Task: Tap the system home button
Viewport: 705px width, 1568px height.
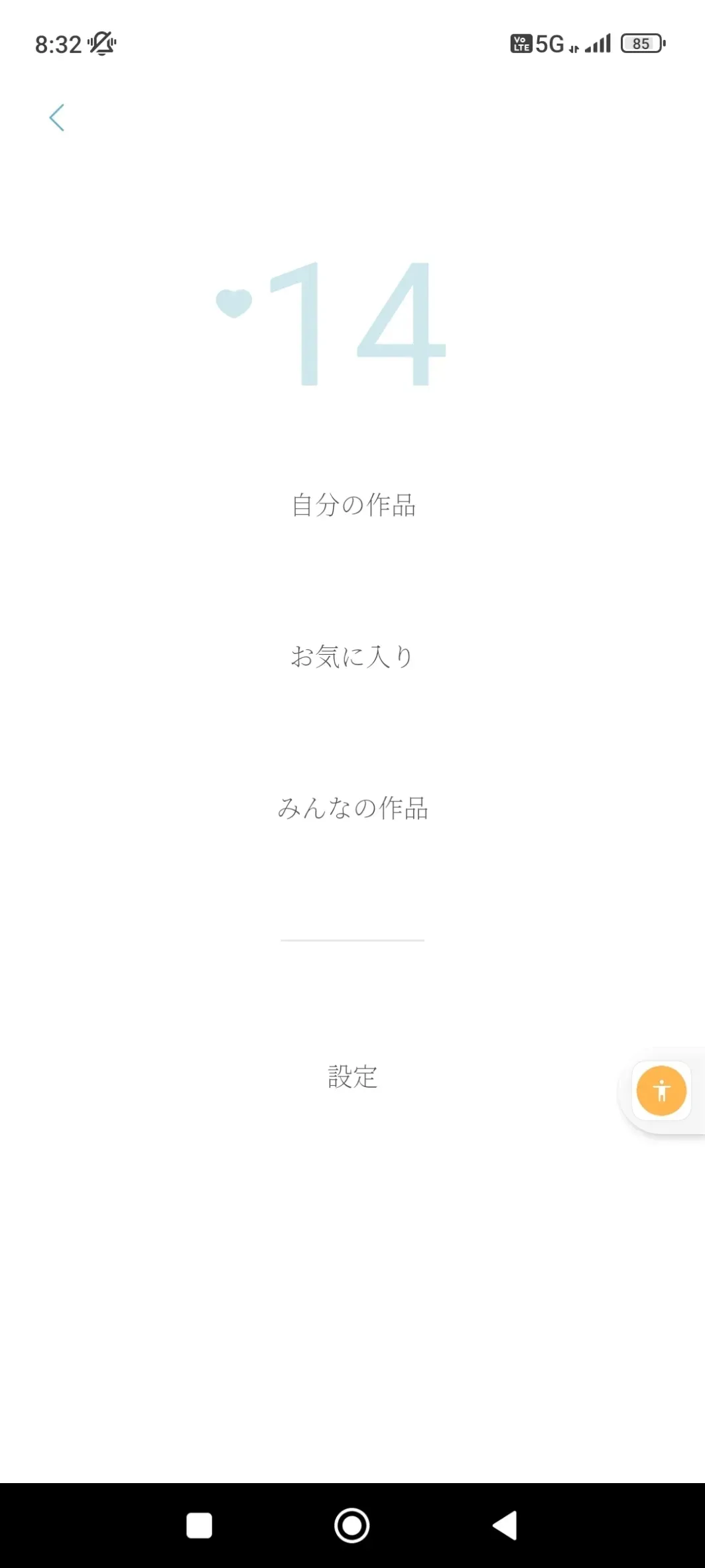Action: [x=352, y=1526]
